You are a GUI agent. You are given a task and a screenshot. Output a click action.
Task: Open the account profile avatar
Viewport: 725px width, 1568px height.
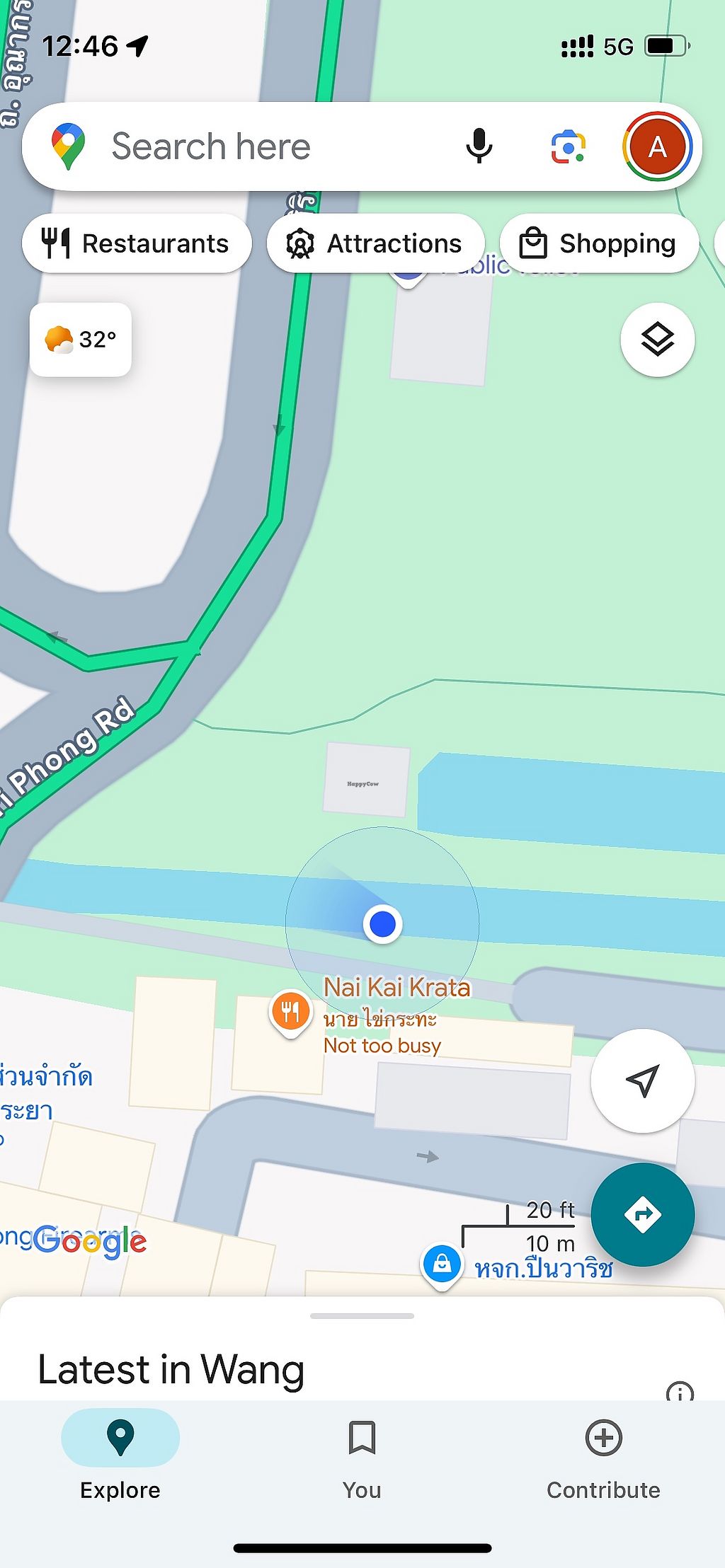click(657, 146)
